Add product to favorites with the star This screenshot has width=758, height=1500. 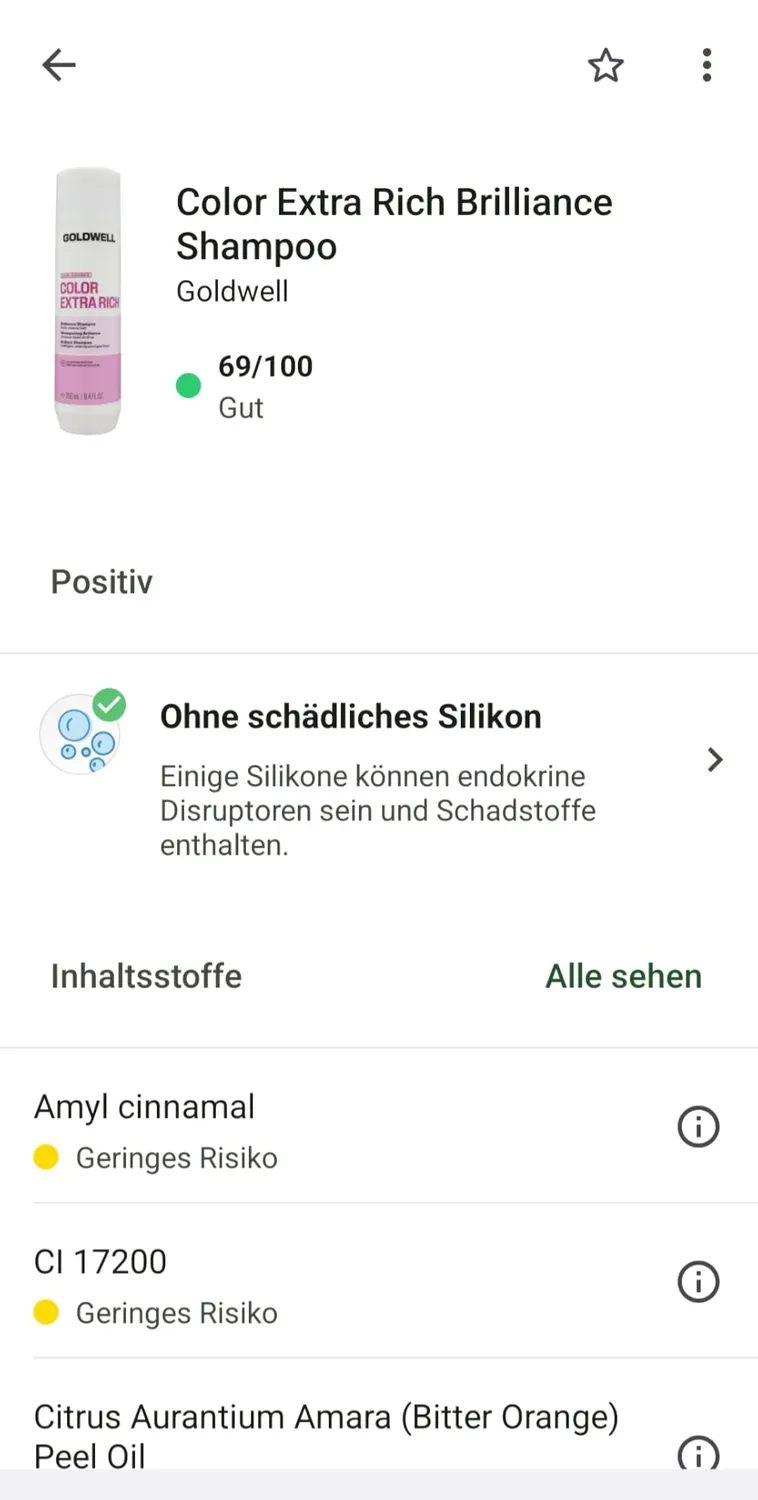(605, 66)
